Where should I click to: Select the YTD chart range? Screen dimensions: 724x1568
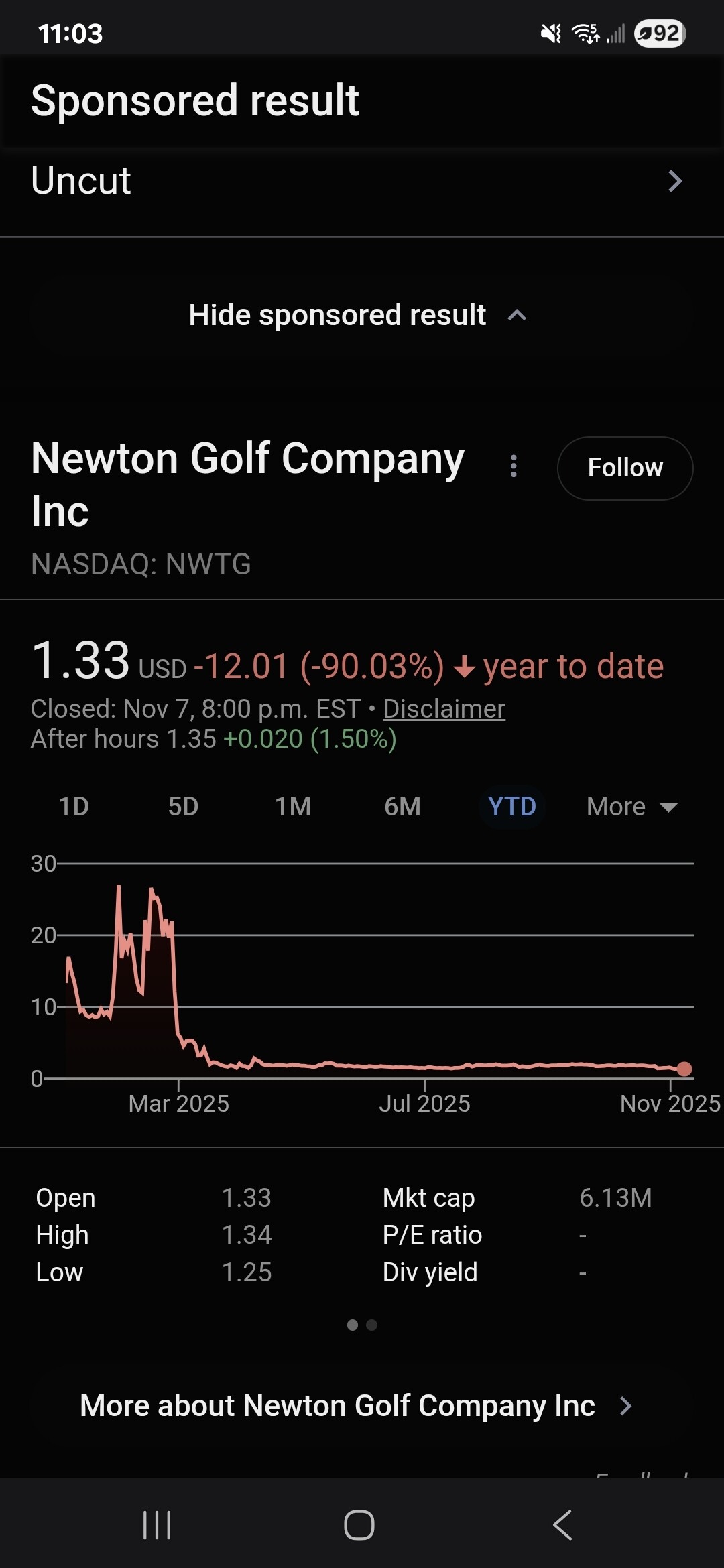(512, 807)
